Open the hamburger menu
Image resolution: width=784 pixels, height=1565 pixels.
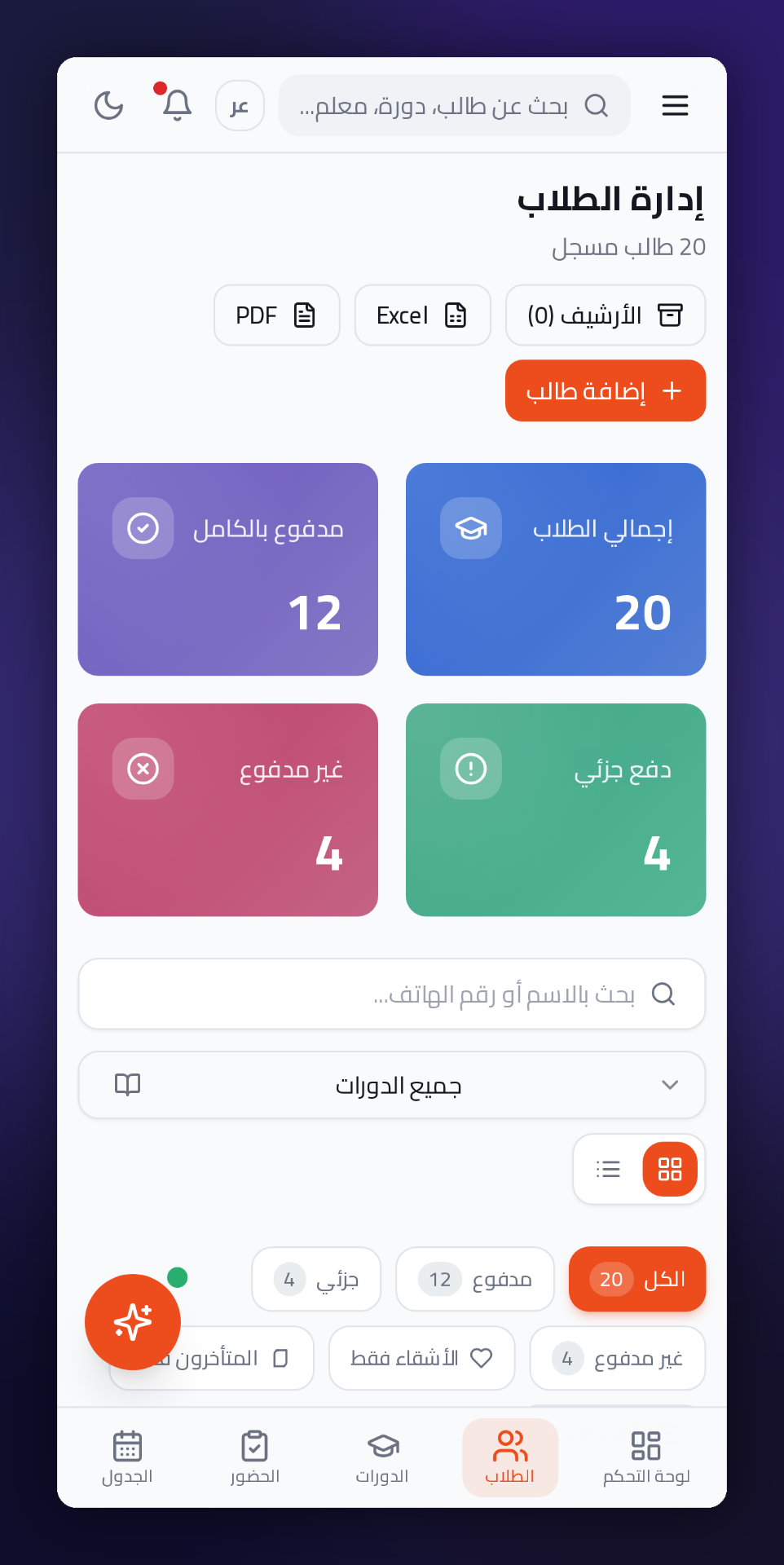tap(675, 106)
